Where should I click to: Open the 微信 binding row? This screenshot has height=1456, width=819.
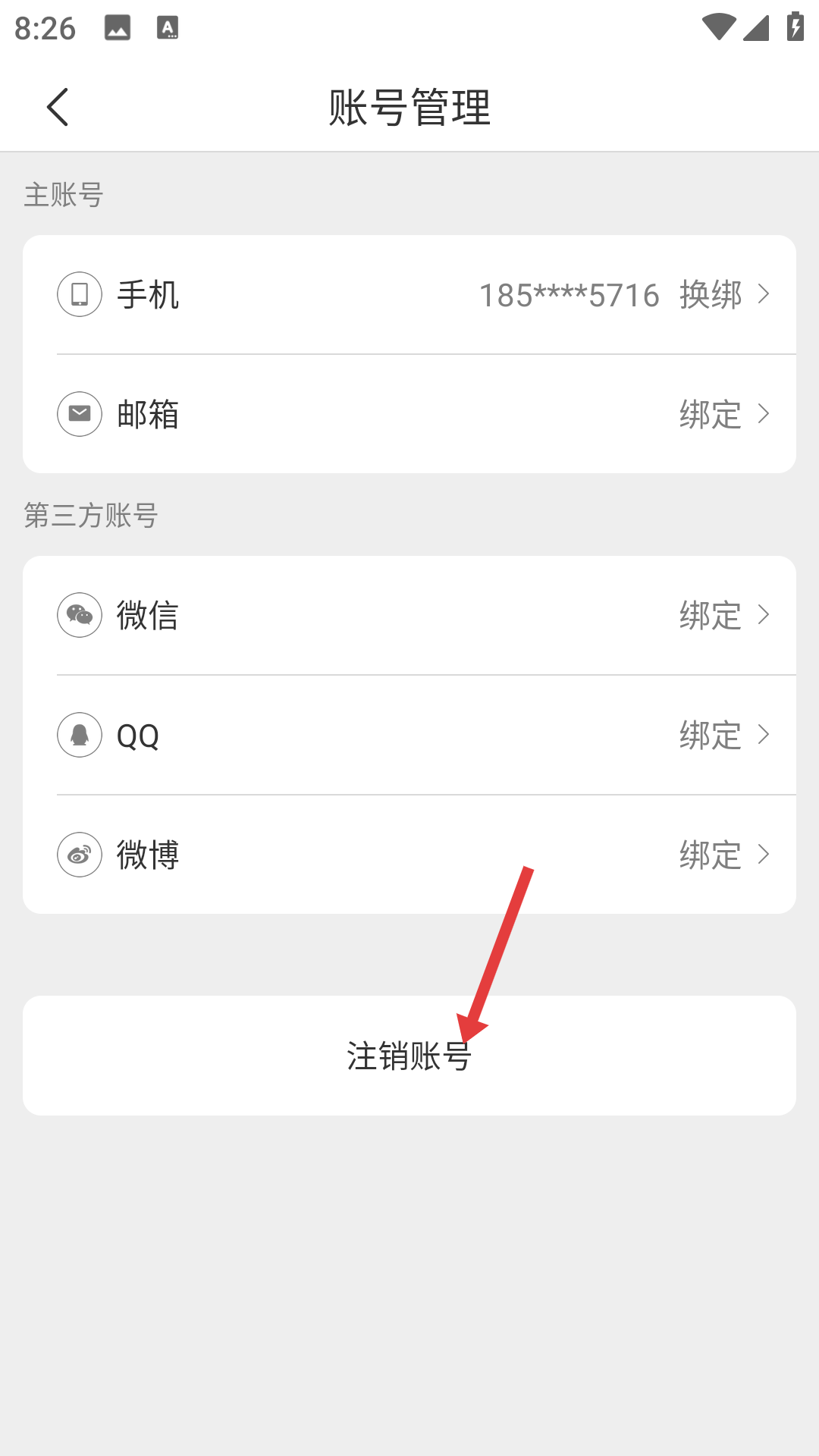pyautogui.click(x=409, y=615)
